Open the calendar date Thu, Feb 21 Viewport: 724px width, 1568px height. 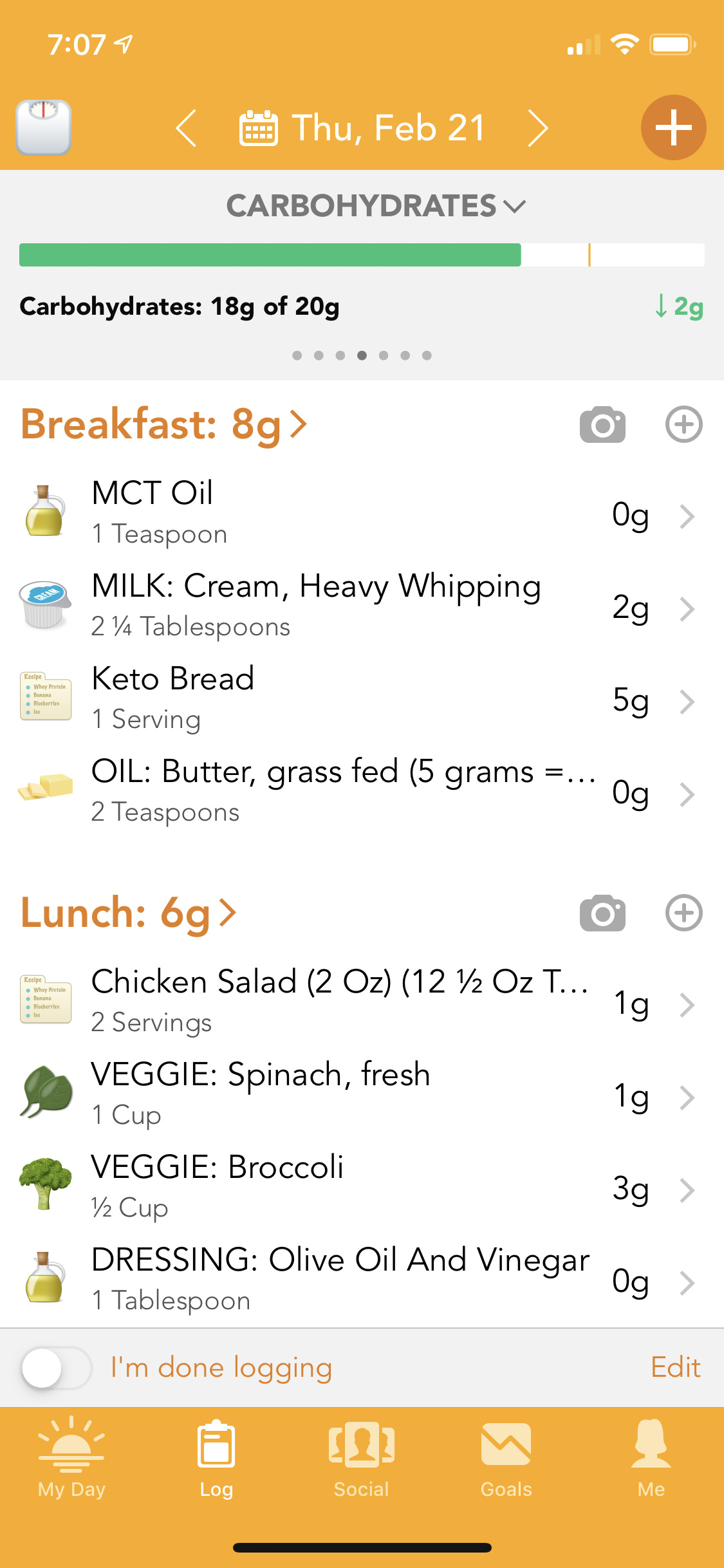(362, 128)
